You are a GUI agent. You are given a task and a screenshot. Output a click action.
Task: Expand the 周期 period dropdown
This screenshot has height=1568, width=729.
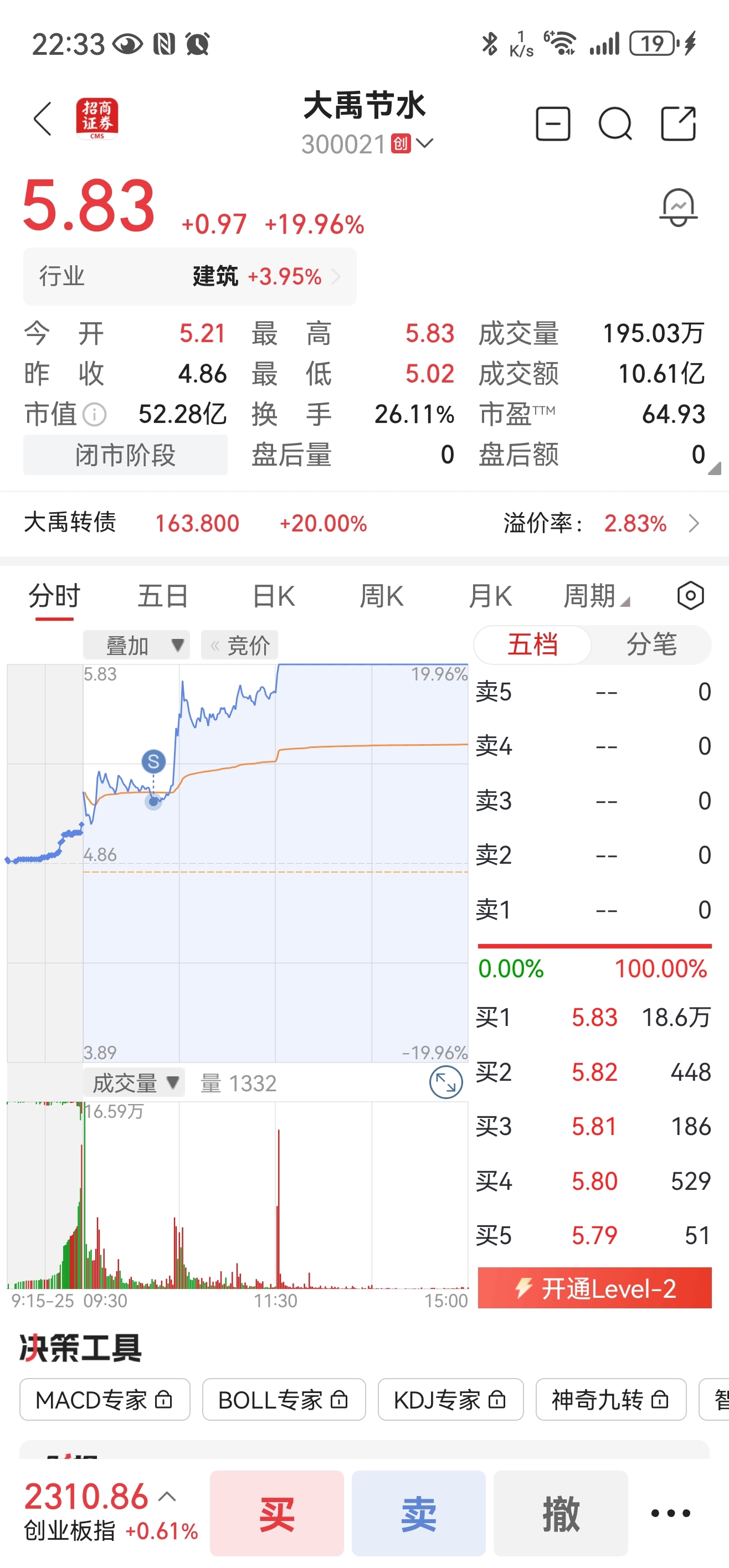click(596, 596)
